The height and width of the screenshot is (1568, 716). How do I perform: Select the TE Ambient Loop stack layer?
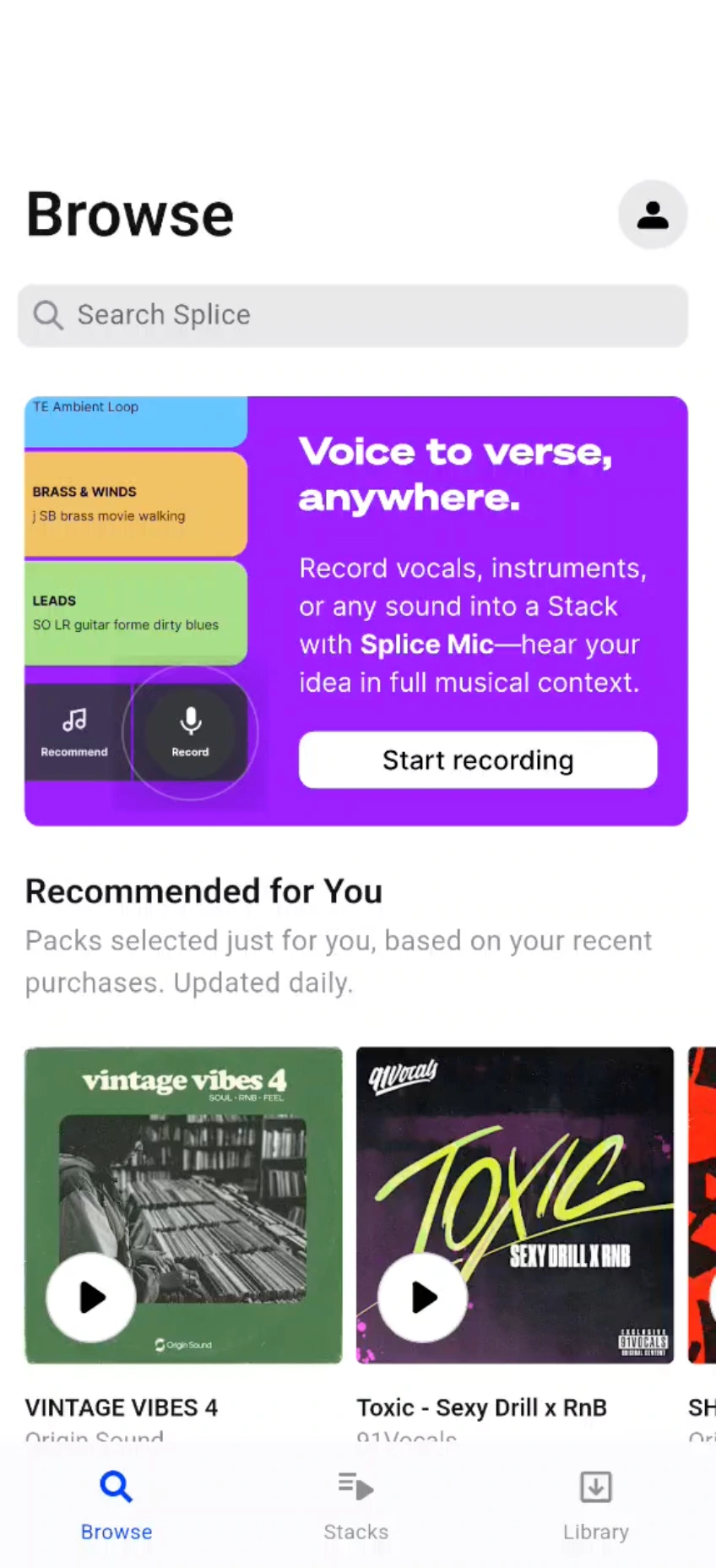(135, 420)
